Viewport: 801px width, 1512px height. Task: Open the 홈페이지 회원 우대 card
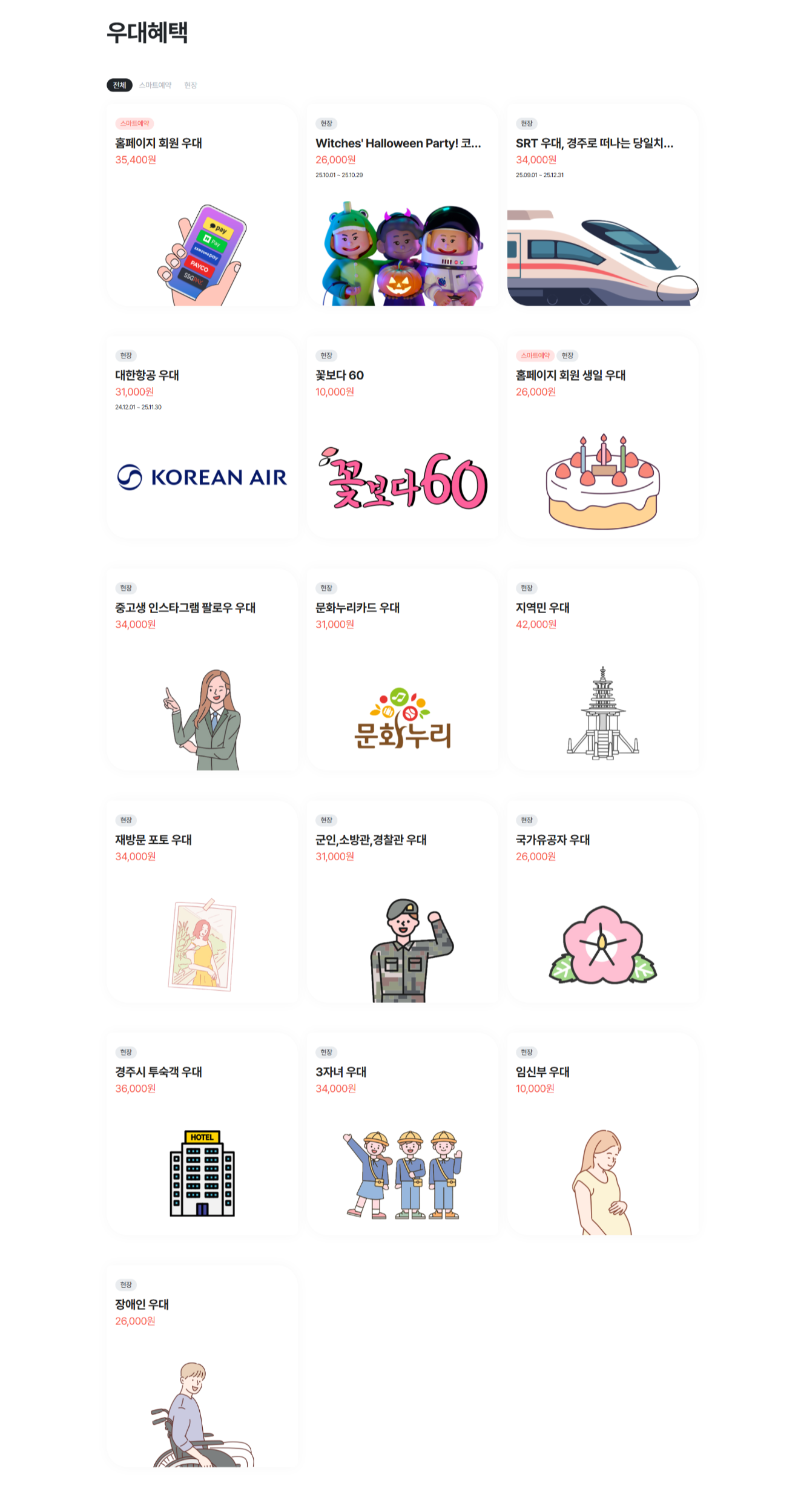click(202, 205)
